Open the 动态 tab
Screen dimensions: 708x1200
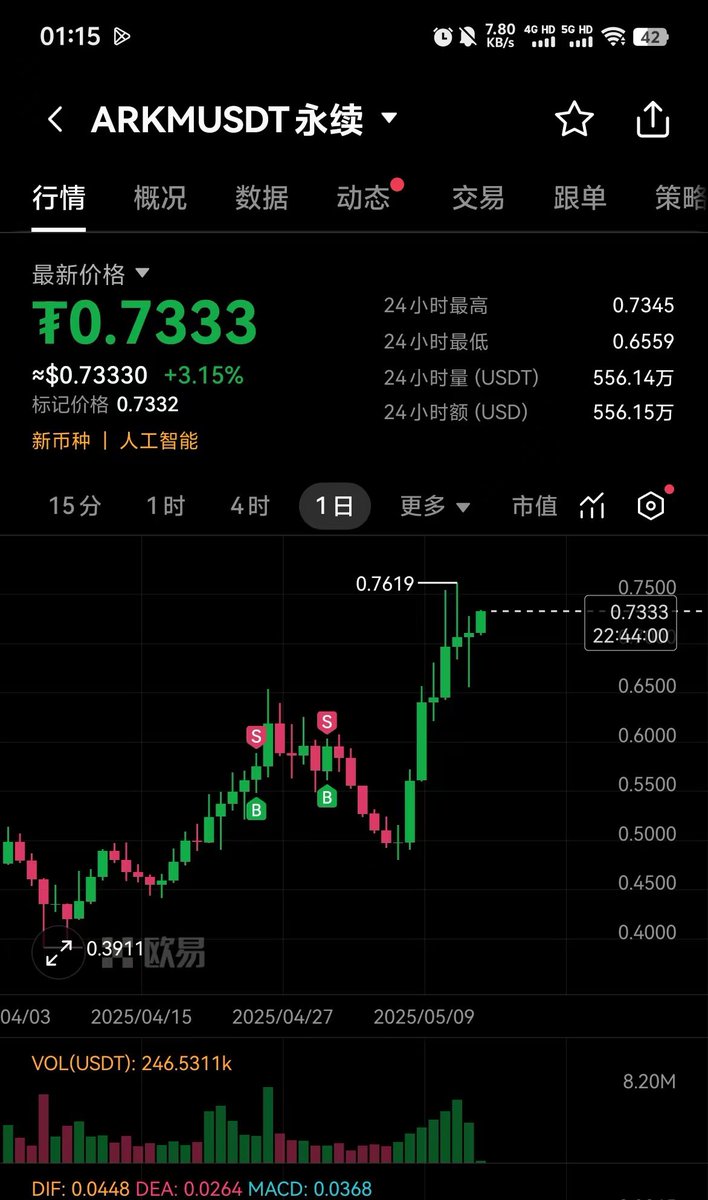click(x=364, y=198)
